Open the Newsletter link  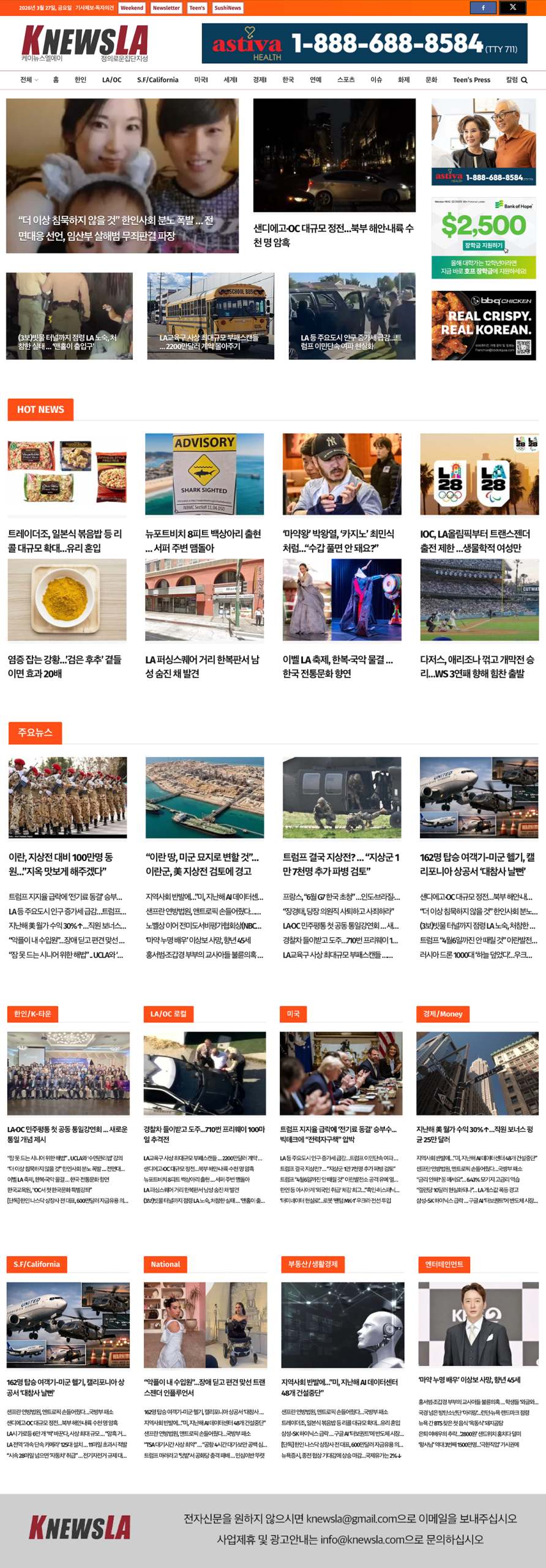pos(166,8)
